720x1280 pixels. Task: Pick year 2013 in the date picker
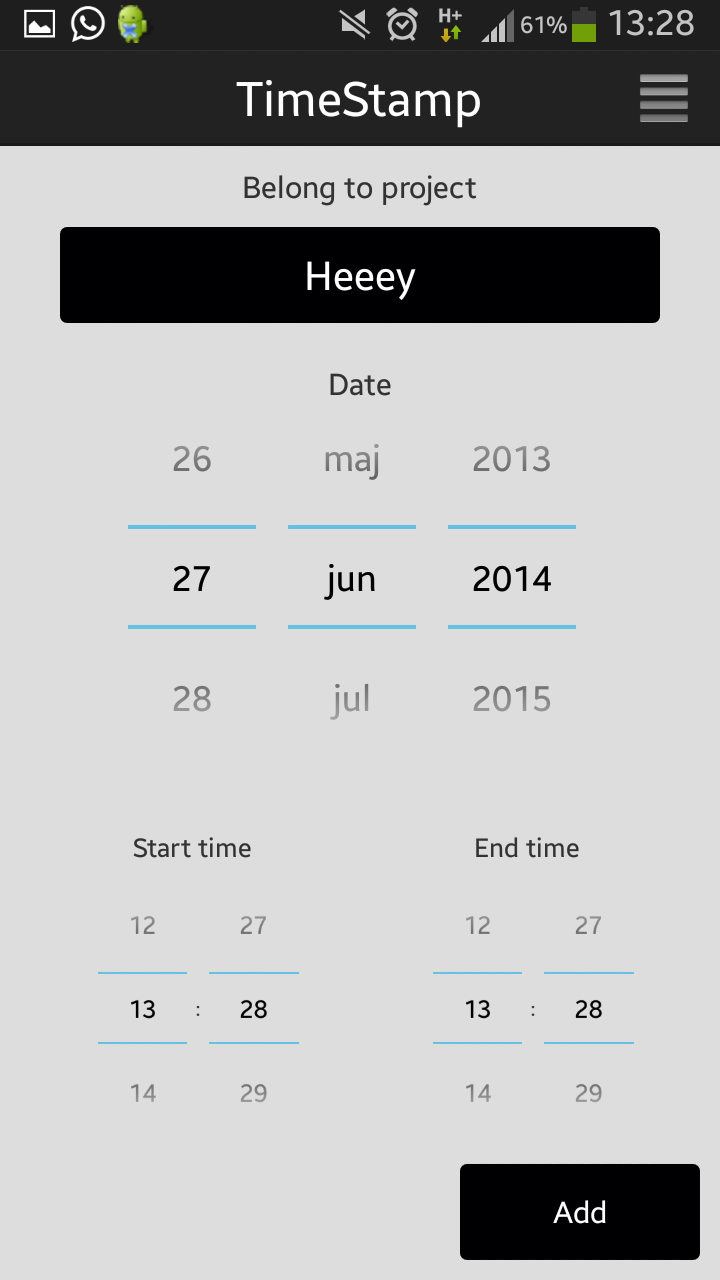click(512, 459)
